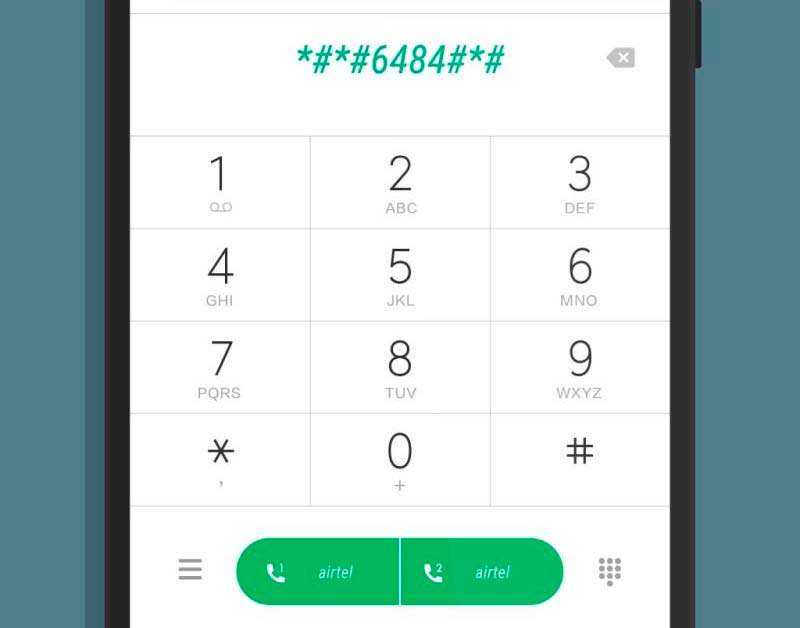Enter digit 3 DEF
This screenshot has height=628, width=800.
580,182
